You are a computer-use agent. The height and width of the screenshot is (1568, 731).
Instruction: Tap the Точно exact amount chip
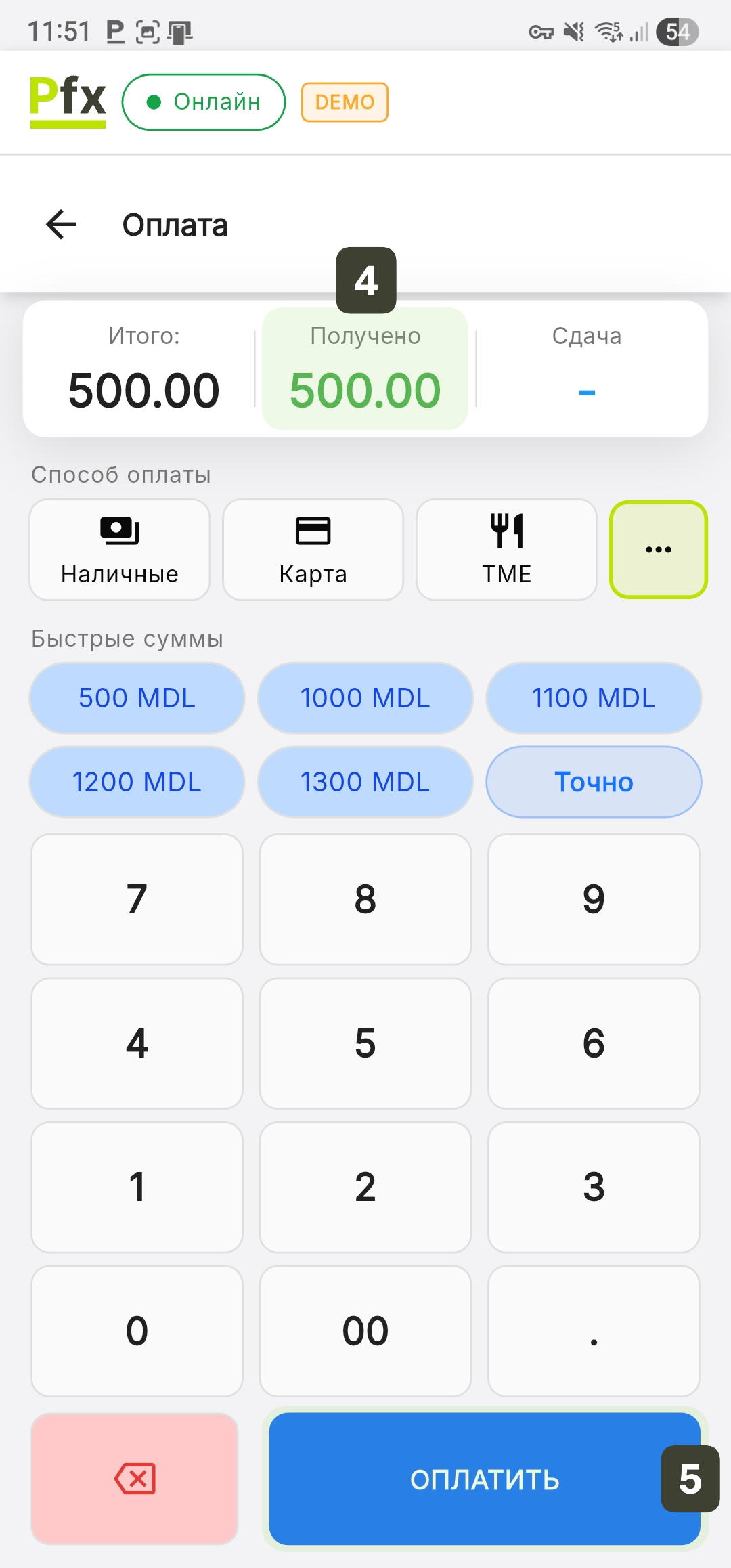594,782
